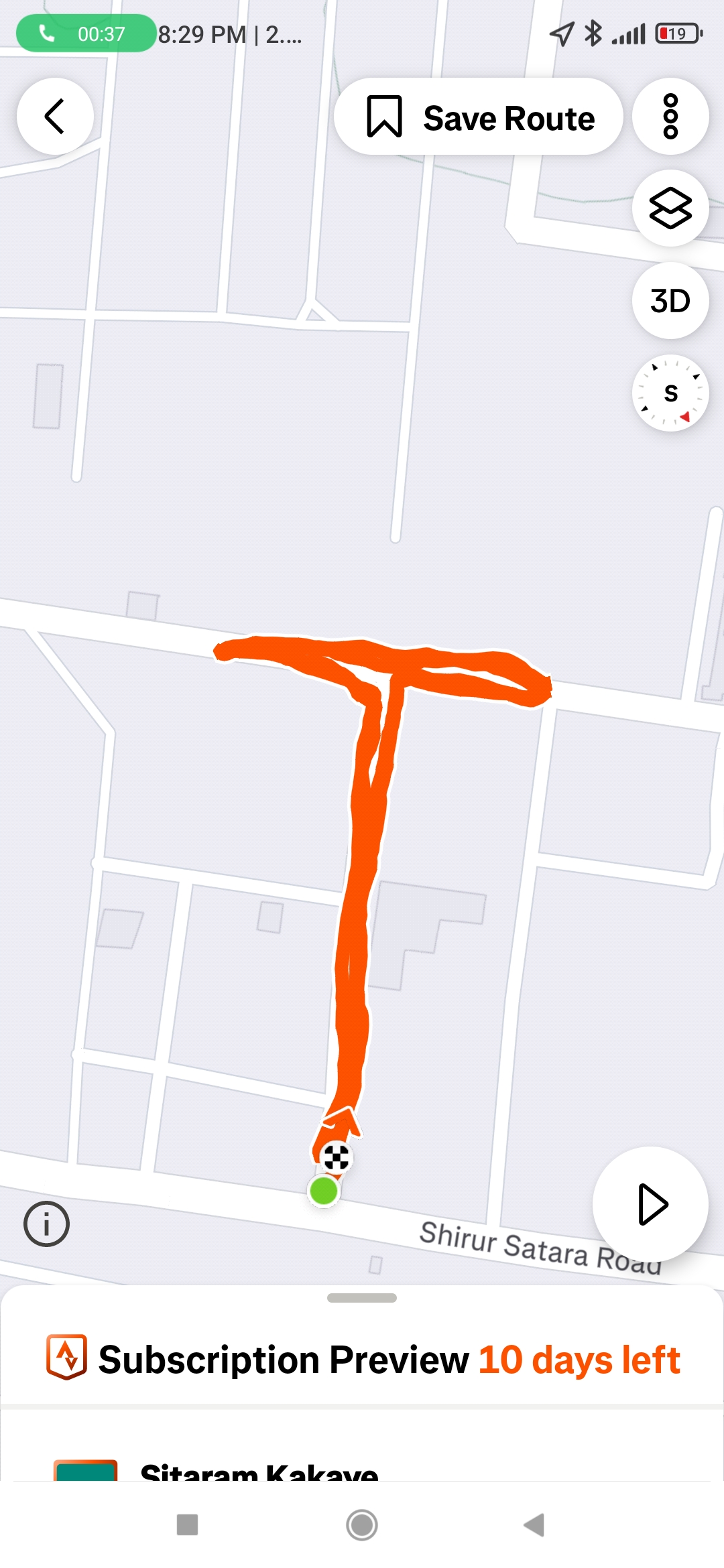Play the route flyover animation
This screenshot has width=724, height=1568.
point(650,1204)
